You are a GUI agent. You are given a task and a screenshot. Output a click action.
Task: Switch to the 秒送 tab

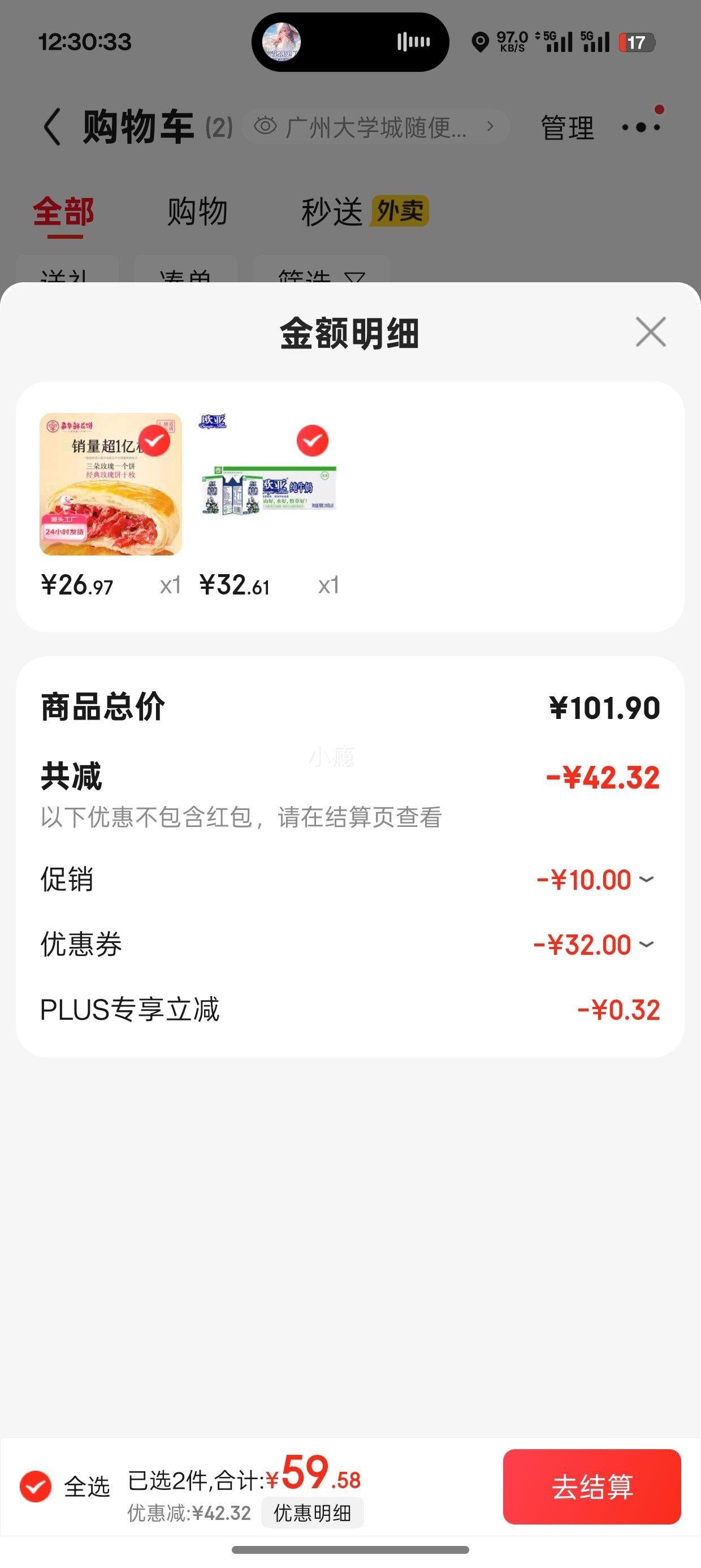click(x=332, y=212)
